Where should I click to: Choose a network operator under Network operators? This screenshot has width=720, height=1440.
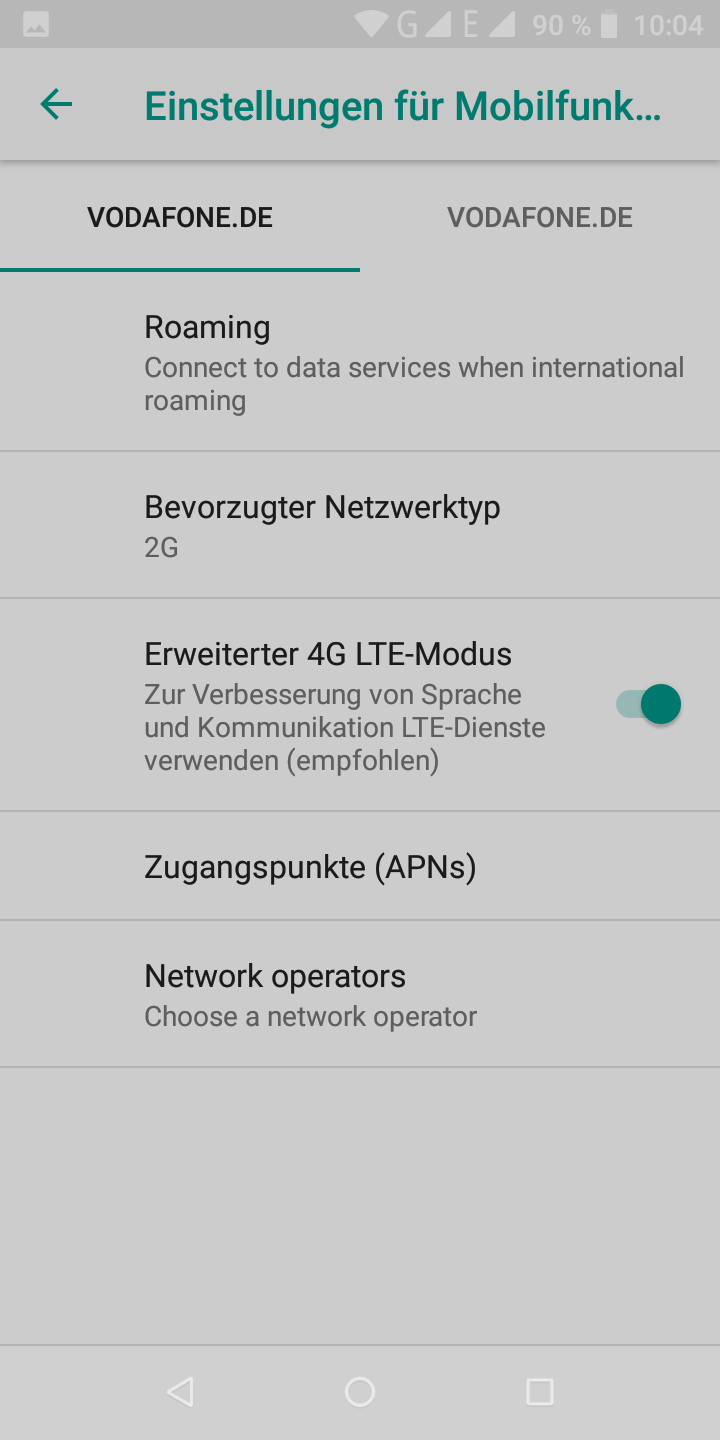coord(360,994)
